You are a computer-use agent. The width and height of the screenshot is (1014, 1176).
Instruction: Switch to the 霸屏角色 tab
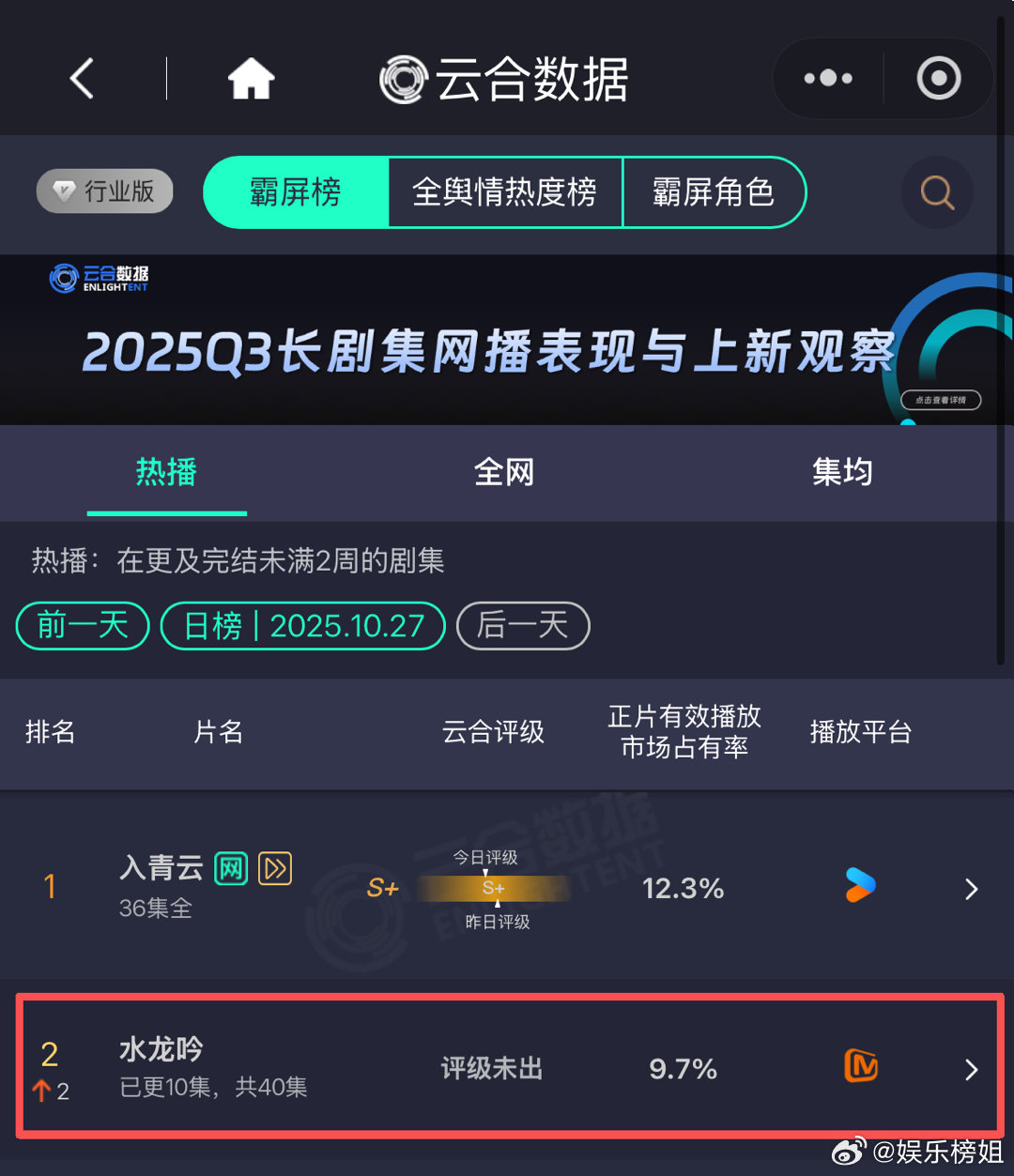714,192
